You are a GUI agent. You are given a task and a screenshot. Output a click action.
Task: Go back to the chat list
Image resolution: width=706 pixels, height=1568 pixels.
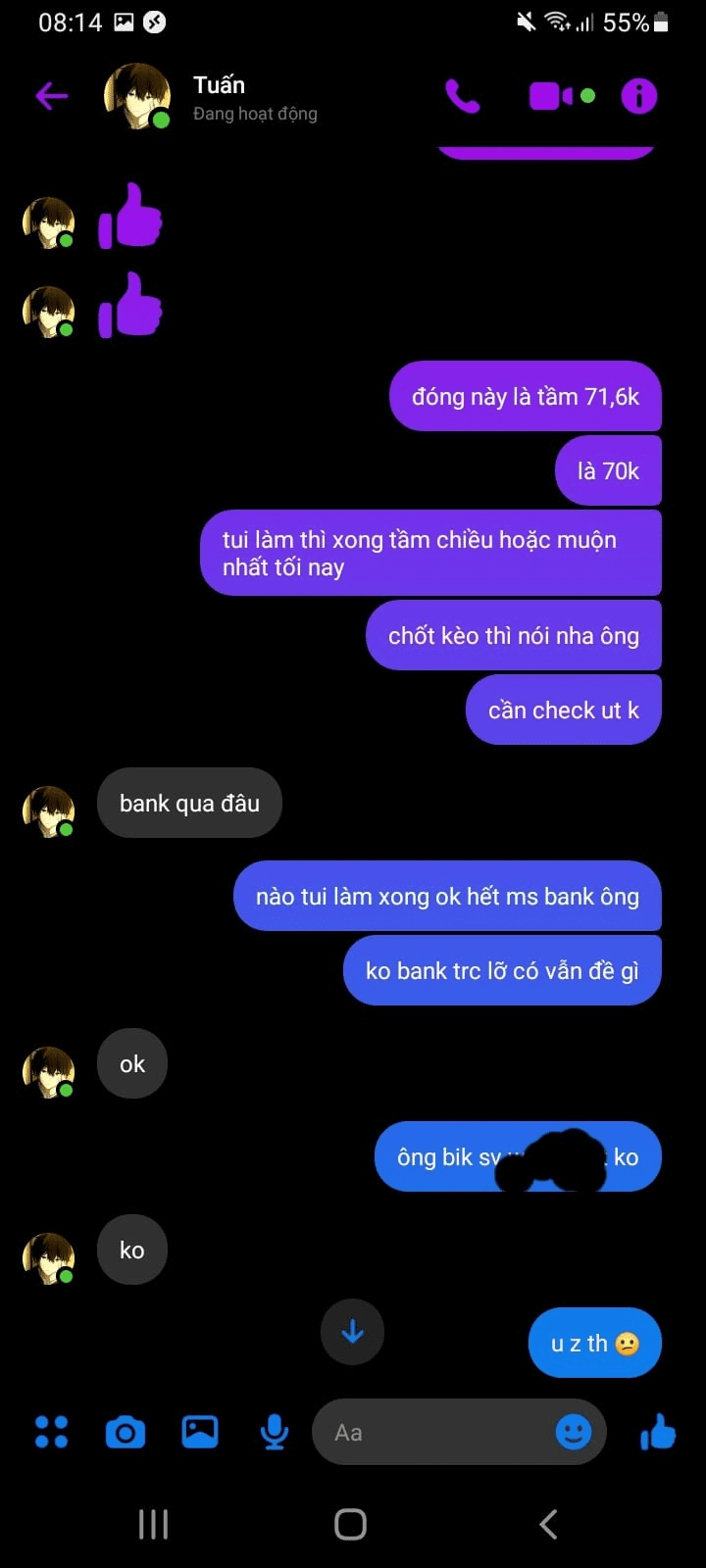pyautogui.click(x=51, y=96)
